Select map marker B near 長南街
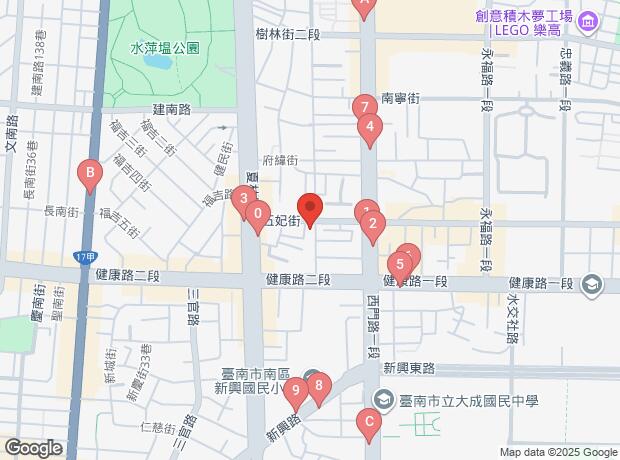The height and width of the screenshot is (460, 620). coord(90,176)
